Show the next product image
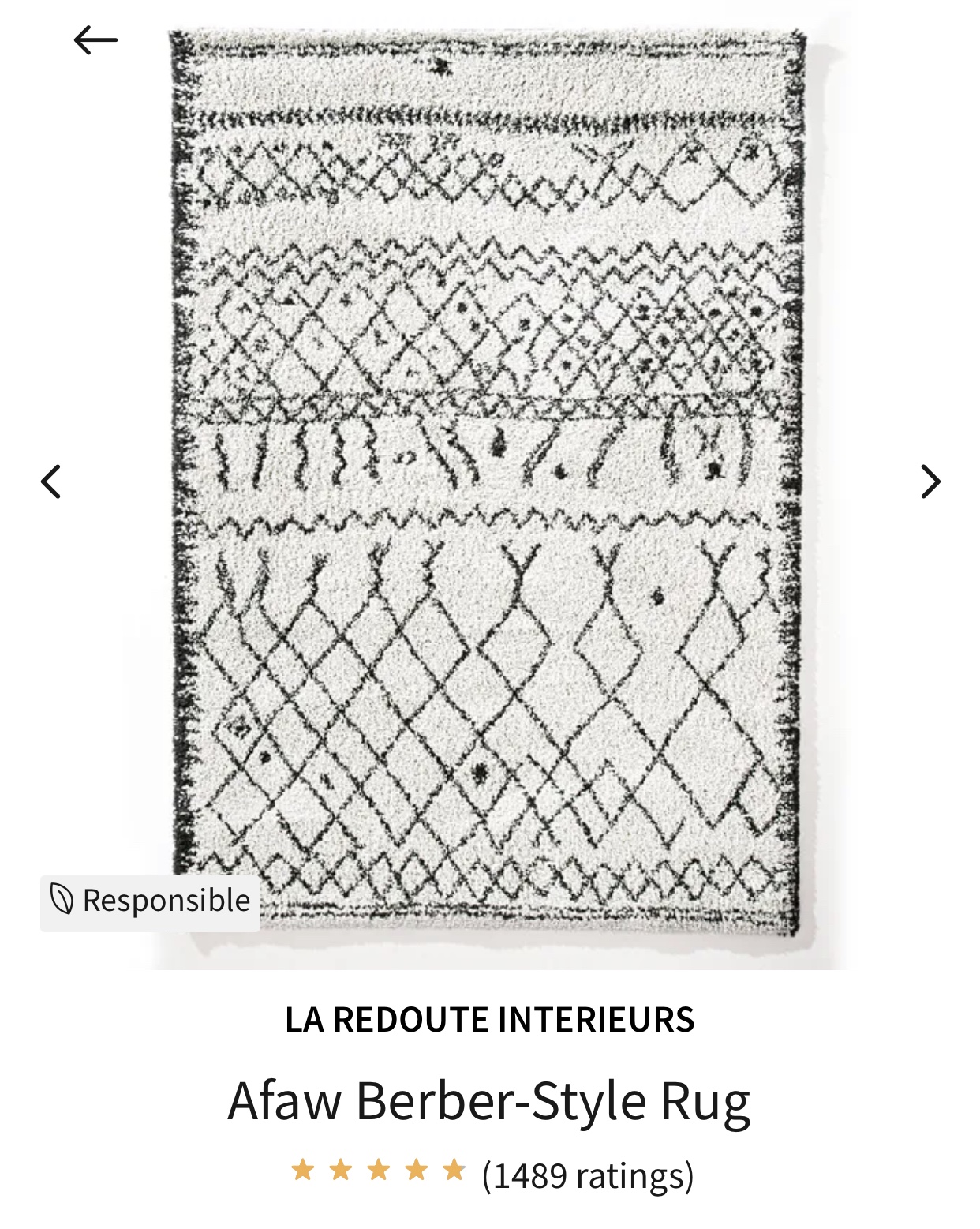The height and width of the screenshot is (1229, 980). (930, 481)
